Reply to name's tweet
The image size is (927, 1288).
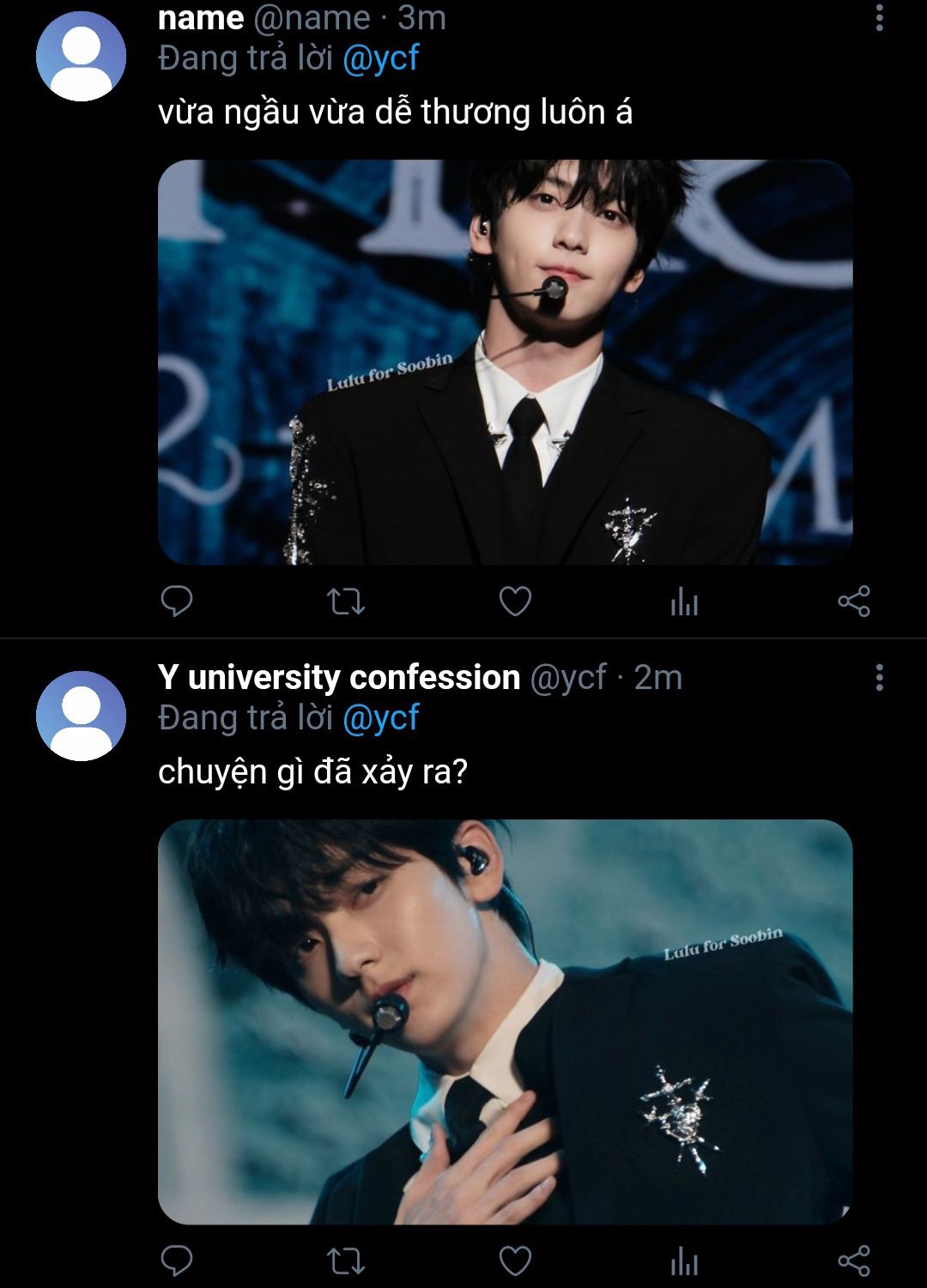click(177, 602)
